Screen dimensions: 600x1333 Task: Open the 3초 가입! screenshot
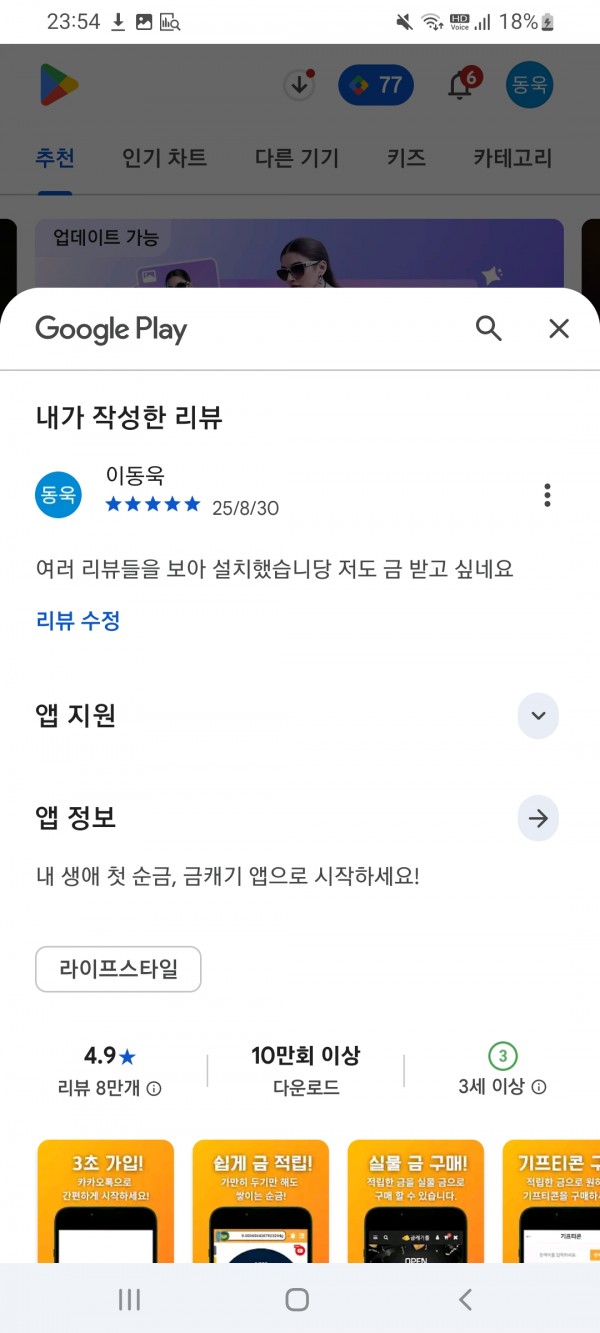[x=105, y=1201]
